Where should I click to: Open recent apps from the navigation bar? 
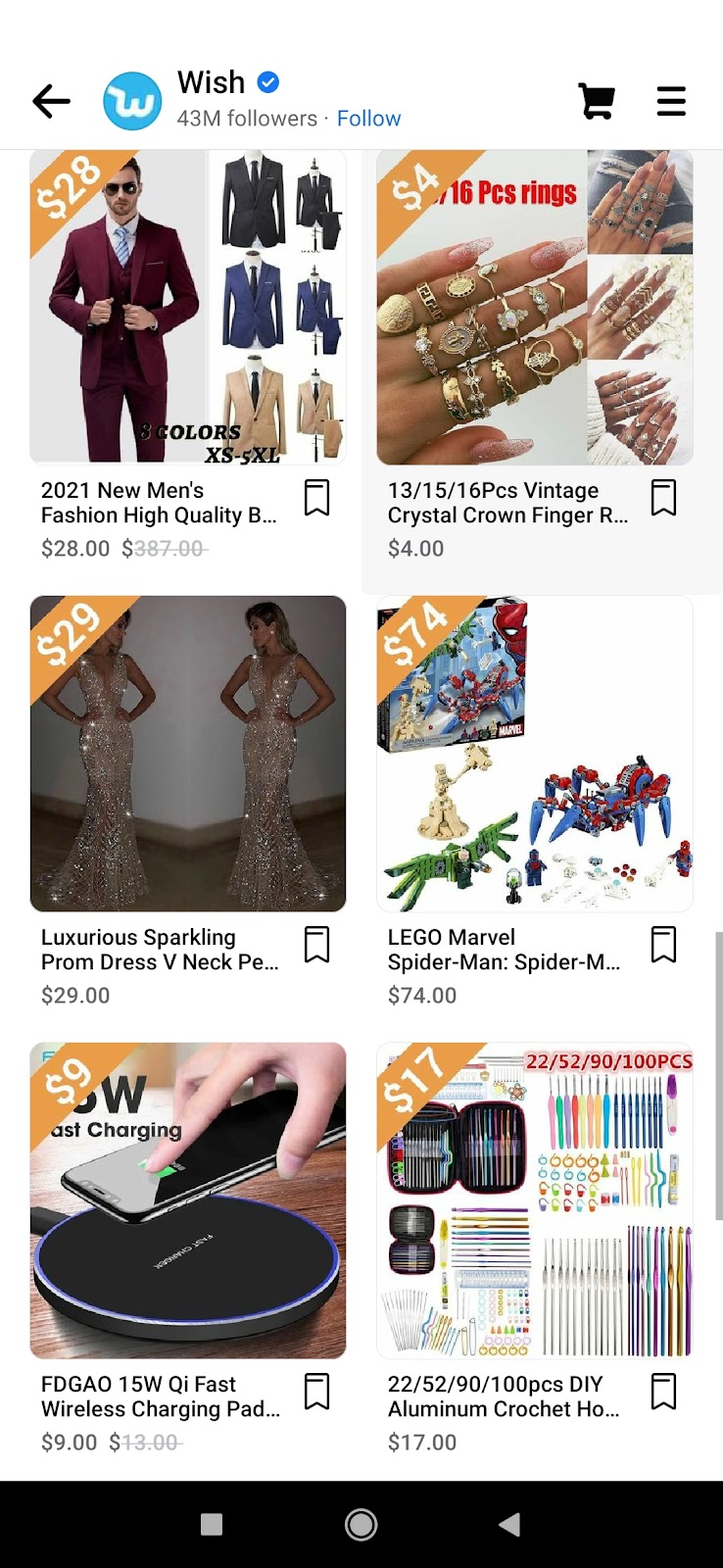212,1524
